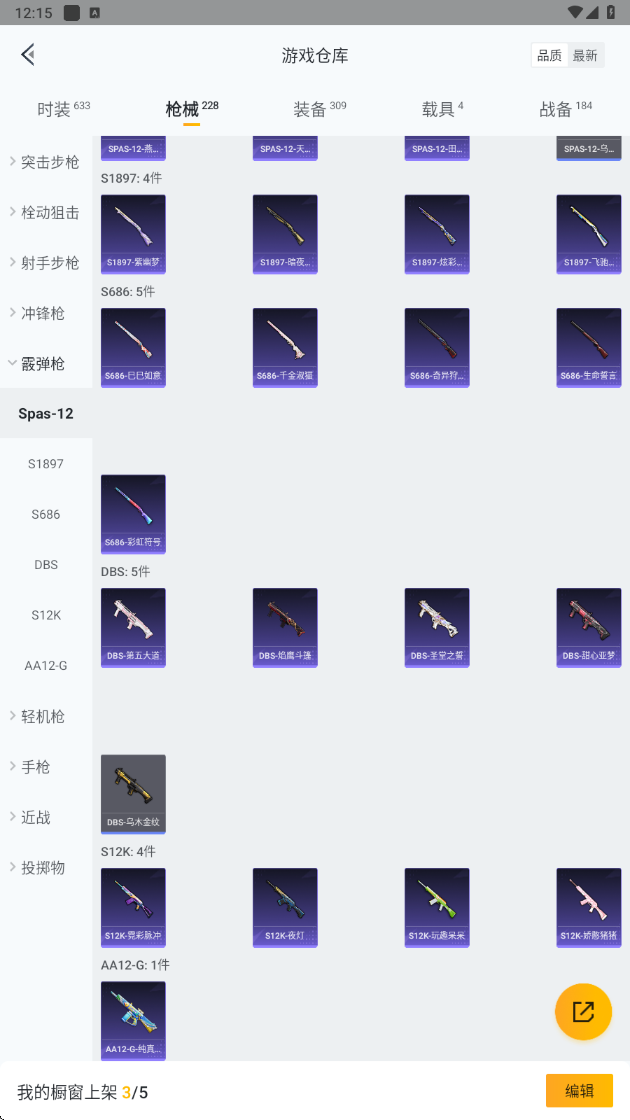Tap the 编辑 button for my showcase
The width and height of the screenshot is (630, 1120).
coord(579,1091)
